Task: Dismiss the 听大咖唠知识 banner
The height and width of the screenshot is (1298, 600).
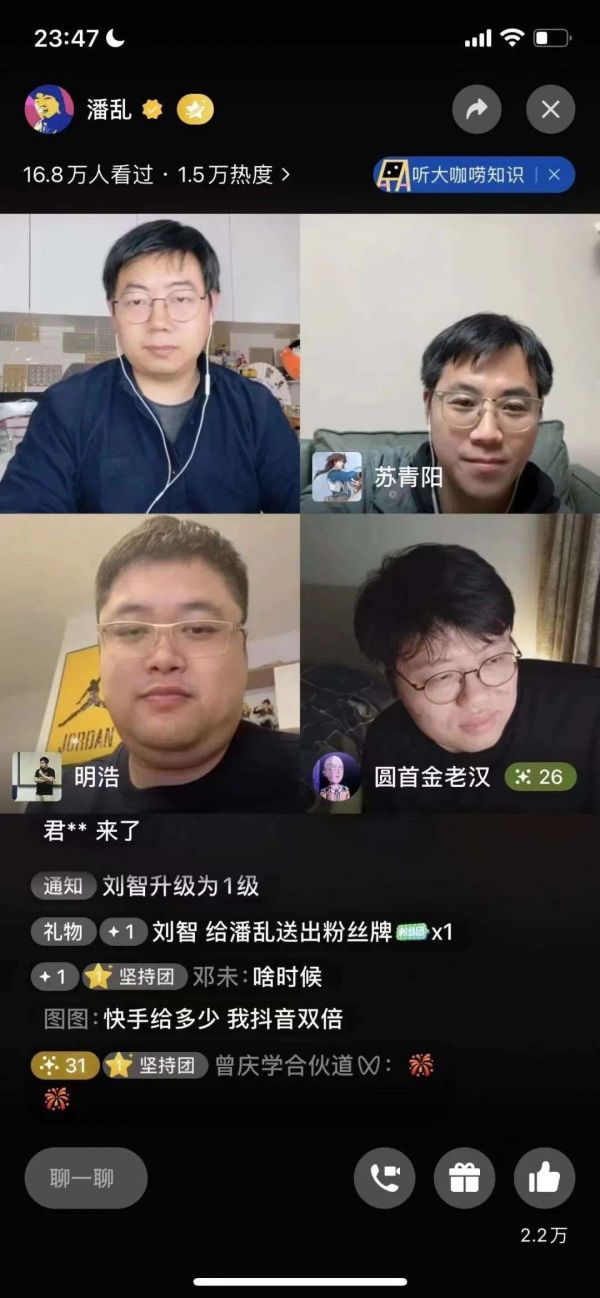Action: [x=554, y=175]
